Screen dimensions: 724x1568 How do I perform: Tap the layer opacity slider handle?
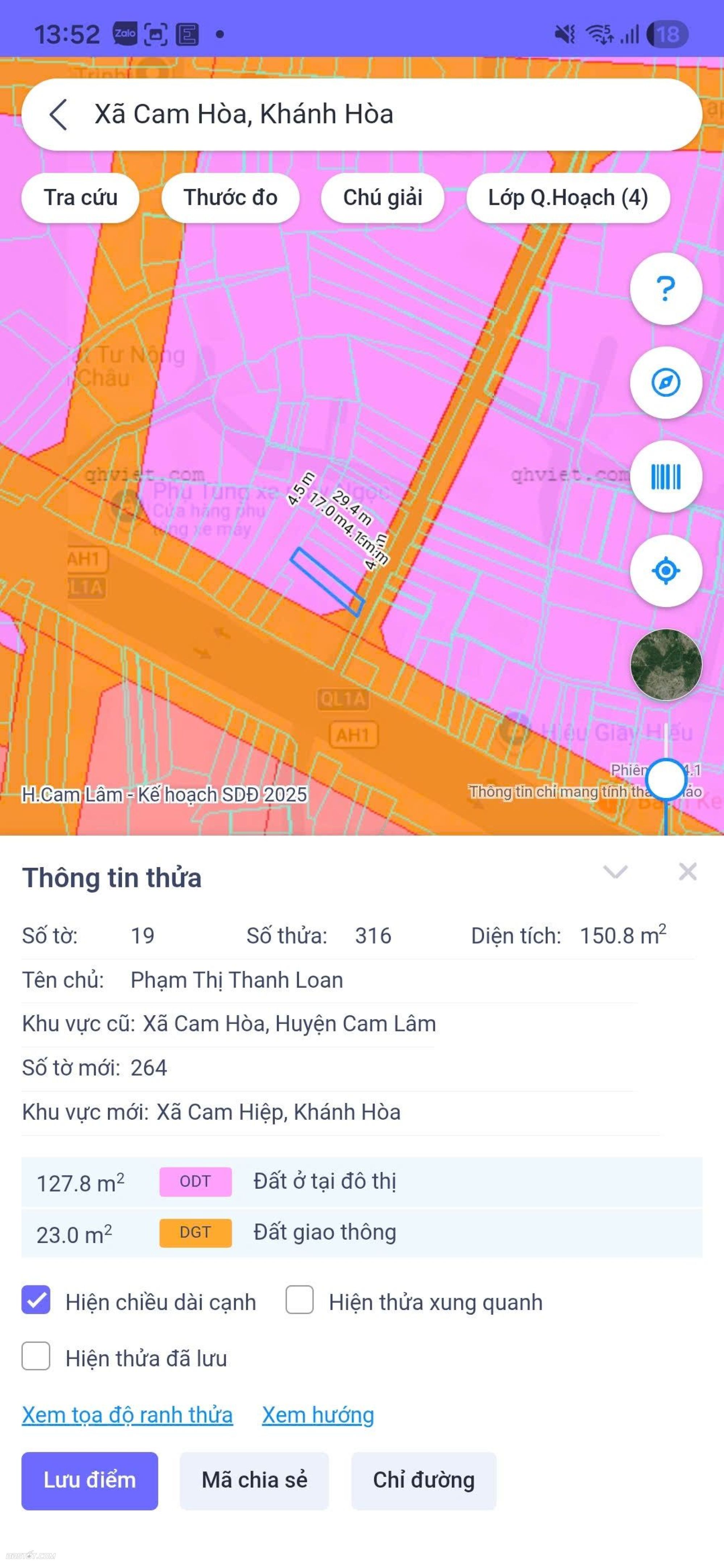(x=666, y=779)
